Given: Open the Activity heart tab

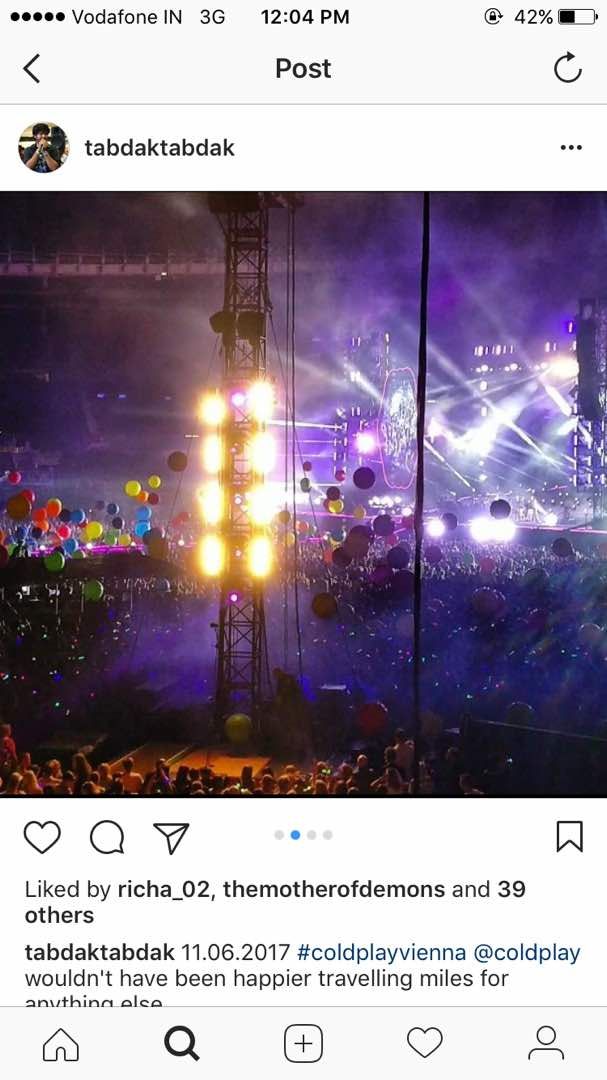Looking at the screenshot, I should pyautogui.click(x=425, y=1044).
